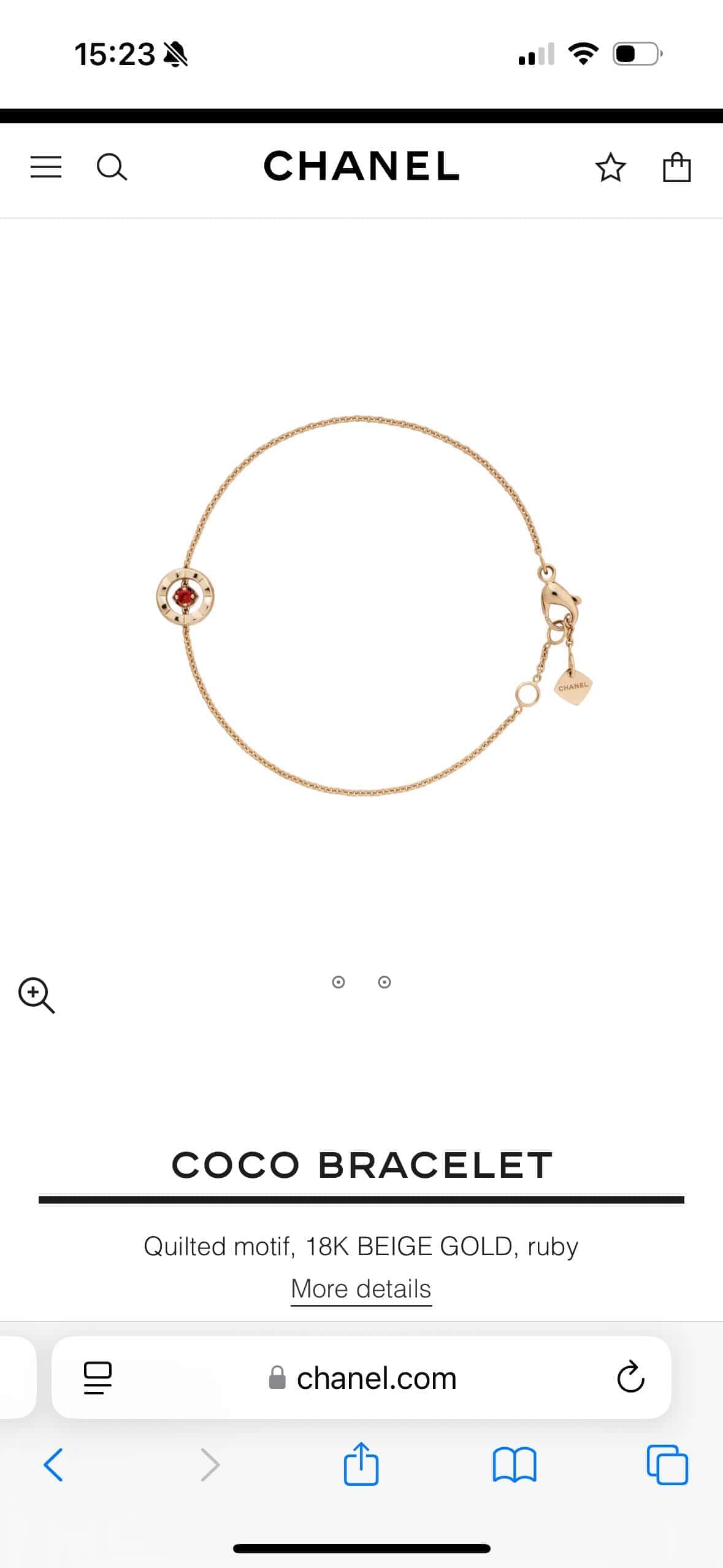Open the hamburger menu
Screen dimensions: 723x1568
pyautogui.click(x=46, y=167)
